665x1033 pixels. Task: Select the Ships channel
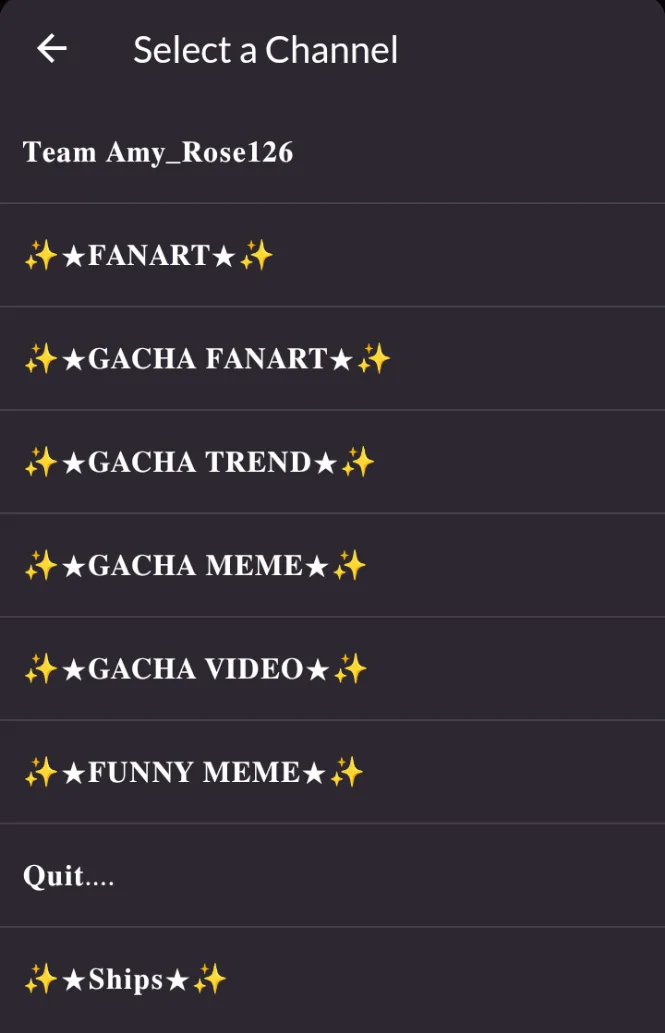tap(332, 979)
